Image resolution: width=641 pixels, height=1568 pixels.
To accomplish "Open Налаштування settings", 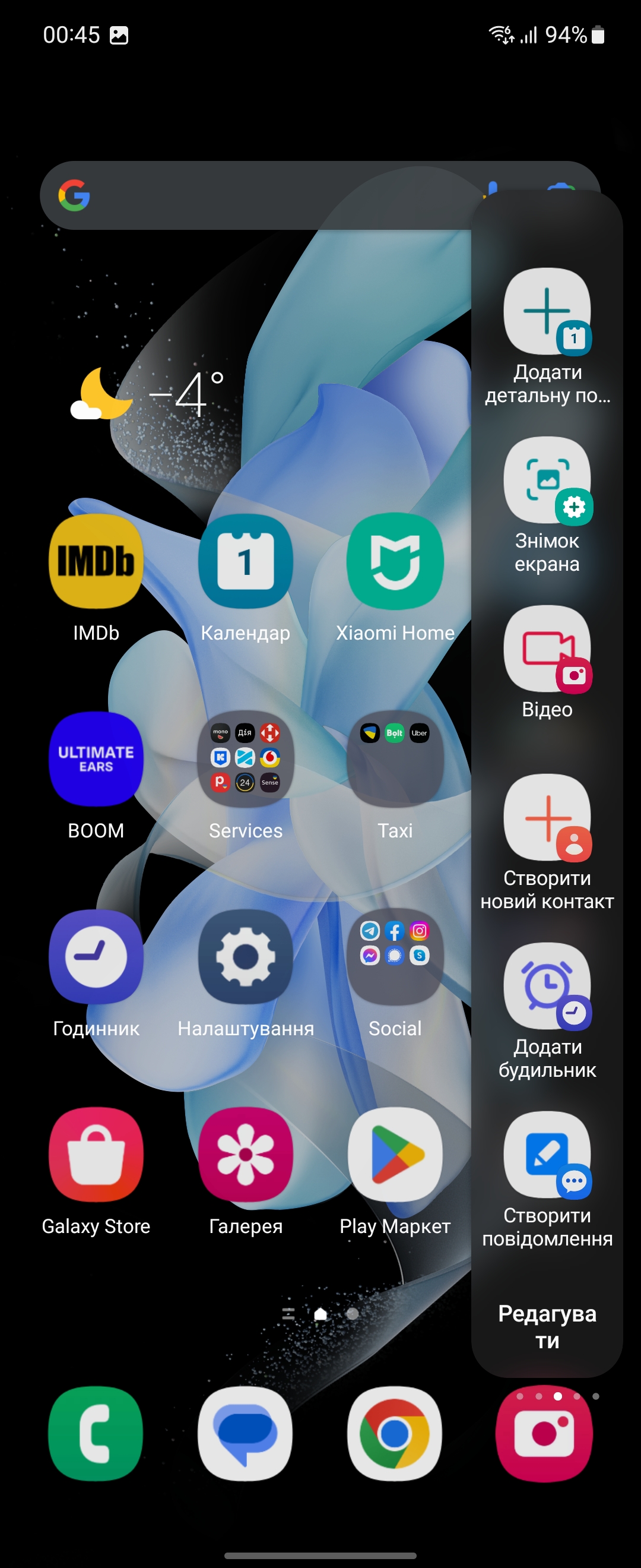I will click(245, 957).
